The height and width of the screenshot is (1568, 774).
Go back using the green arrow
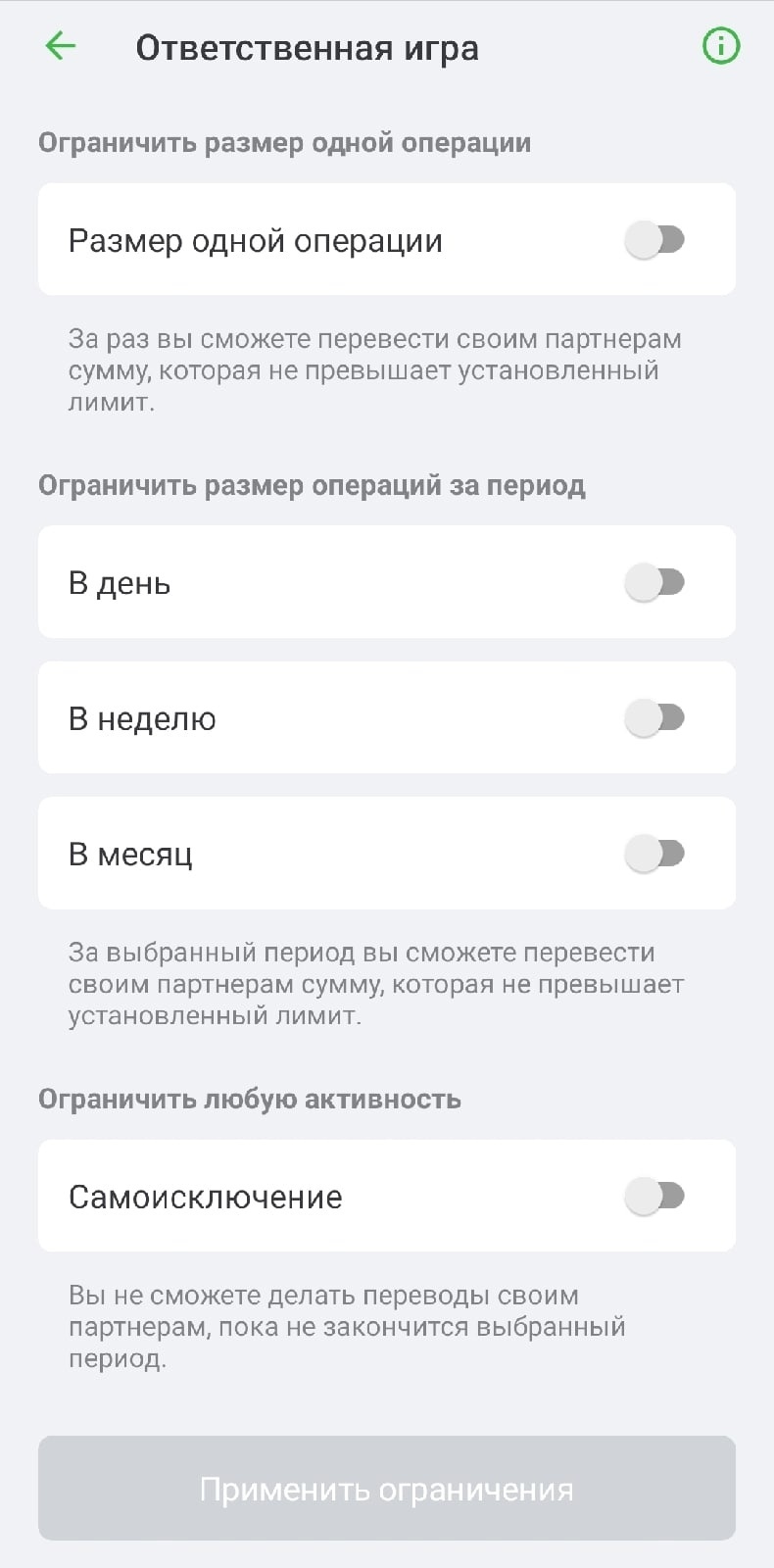61,46
